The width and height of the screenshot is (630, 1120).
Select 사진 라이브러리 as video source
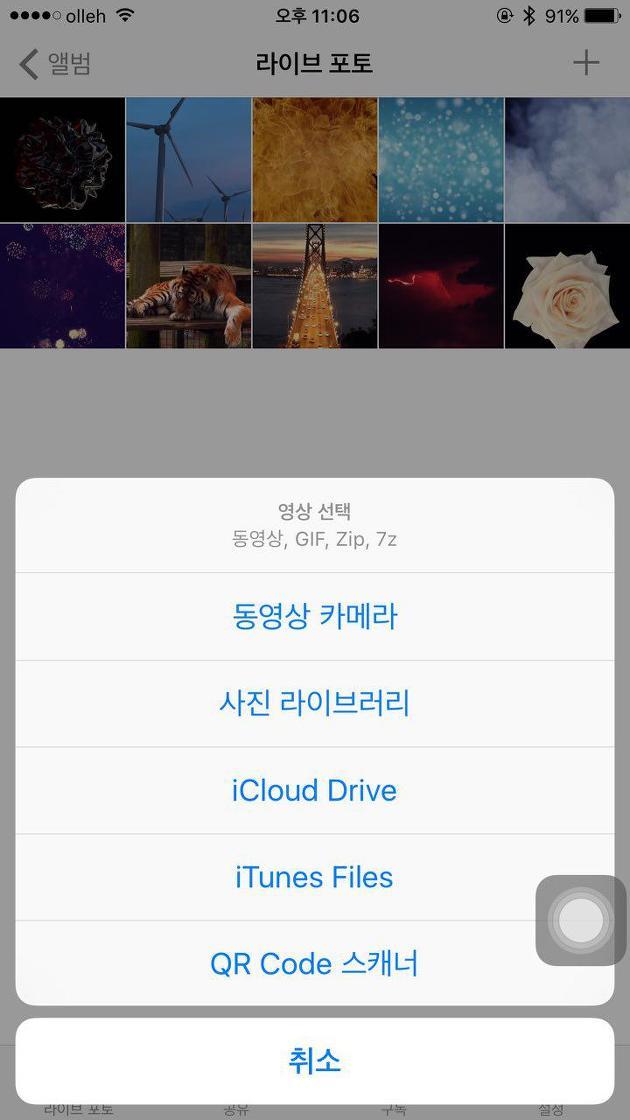(315, 703)
